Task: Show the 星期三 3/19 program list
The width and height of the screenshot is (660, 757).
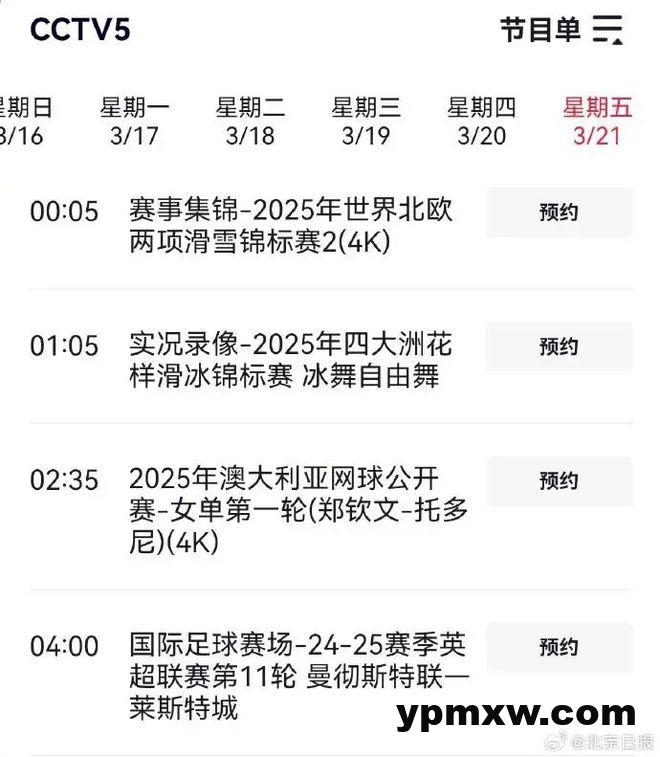Action: pyautogui.click(x=366, y=121)
